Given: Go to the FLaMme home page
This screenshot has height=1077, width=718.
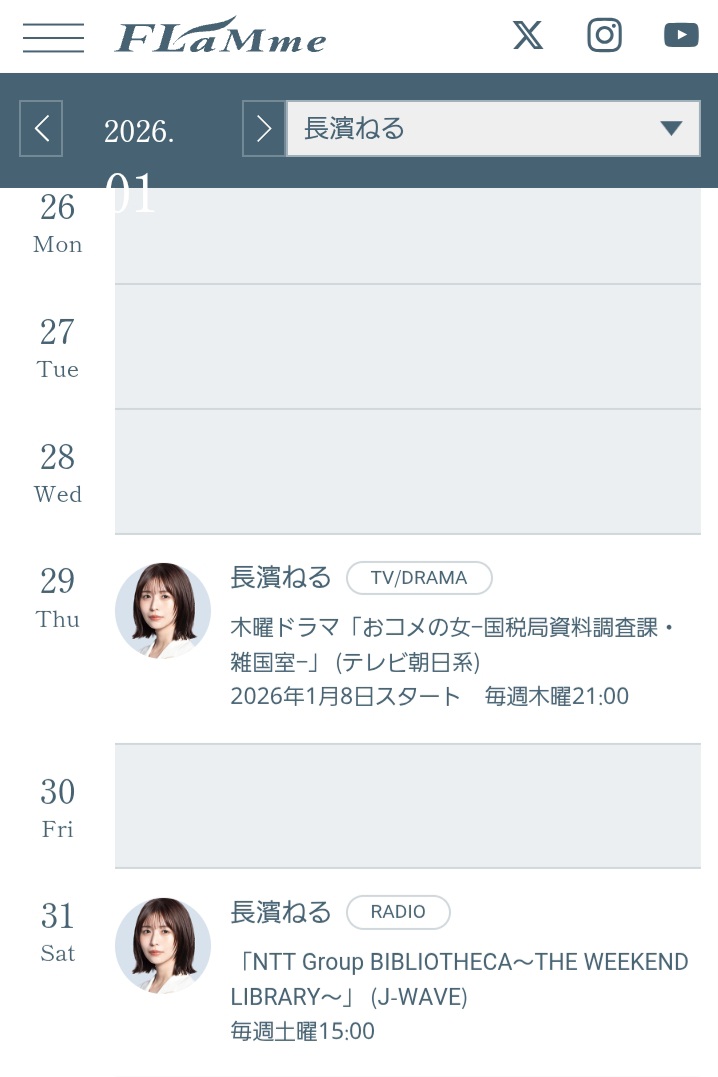Looking at the screenshot, I should (x=221, y=37).
